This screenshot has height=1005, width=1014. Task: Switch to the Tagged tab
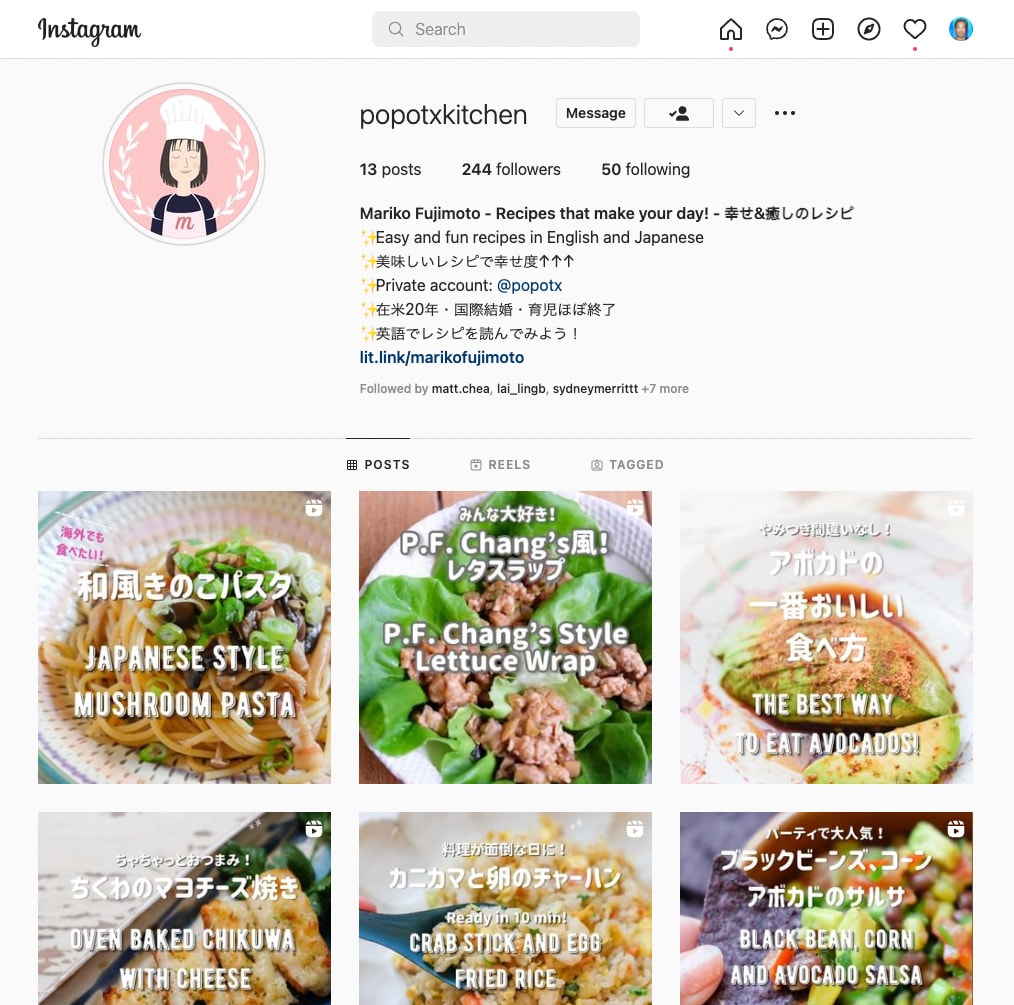point(627,465)
